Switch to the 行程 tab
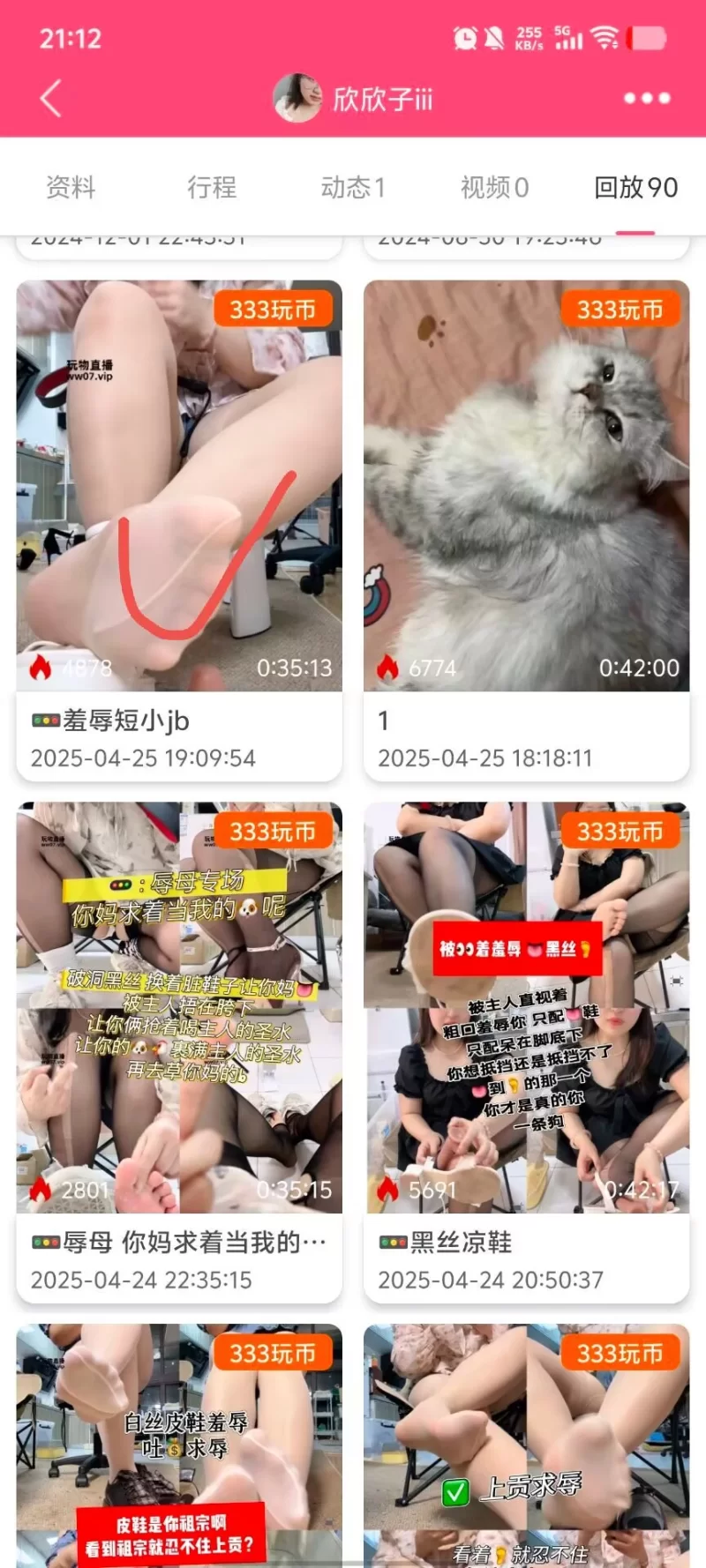 212,187
